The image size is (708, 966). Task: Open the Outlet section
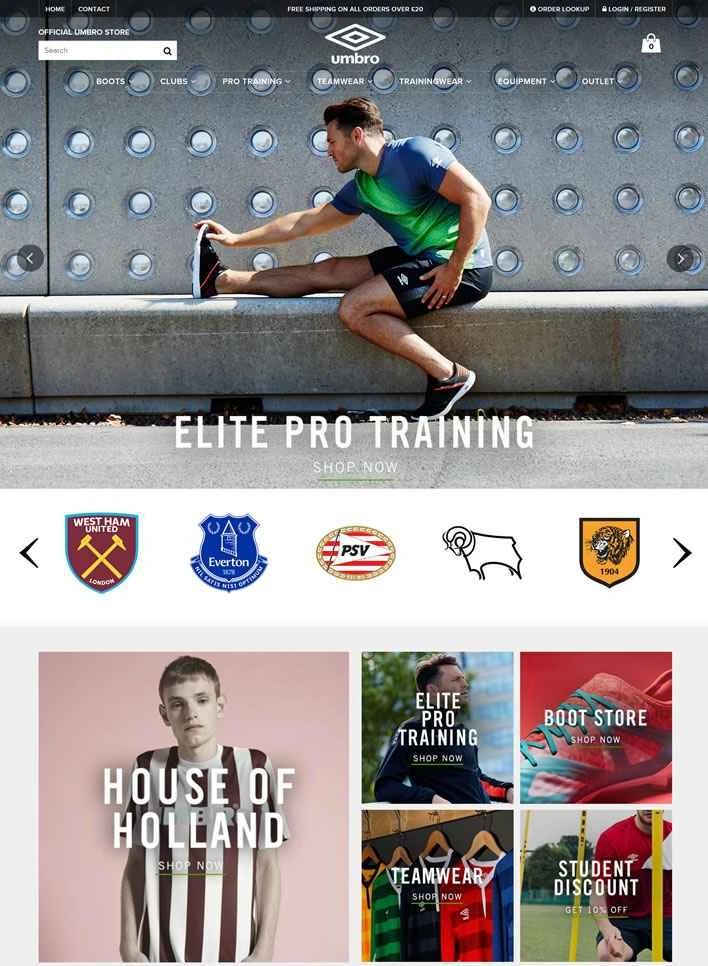(598, 81)
